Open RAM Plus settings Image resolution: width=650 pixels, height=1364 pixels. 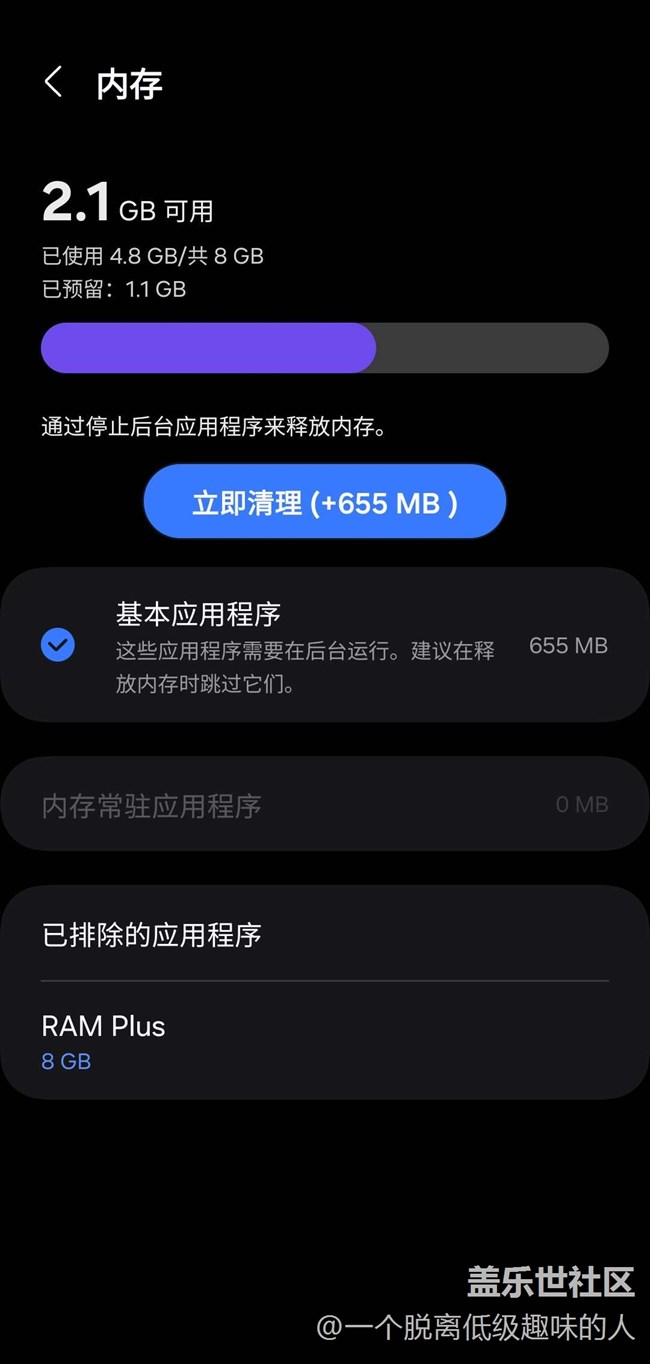(x=324, y=1041)
